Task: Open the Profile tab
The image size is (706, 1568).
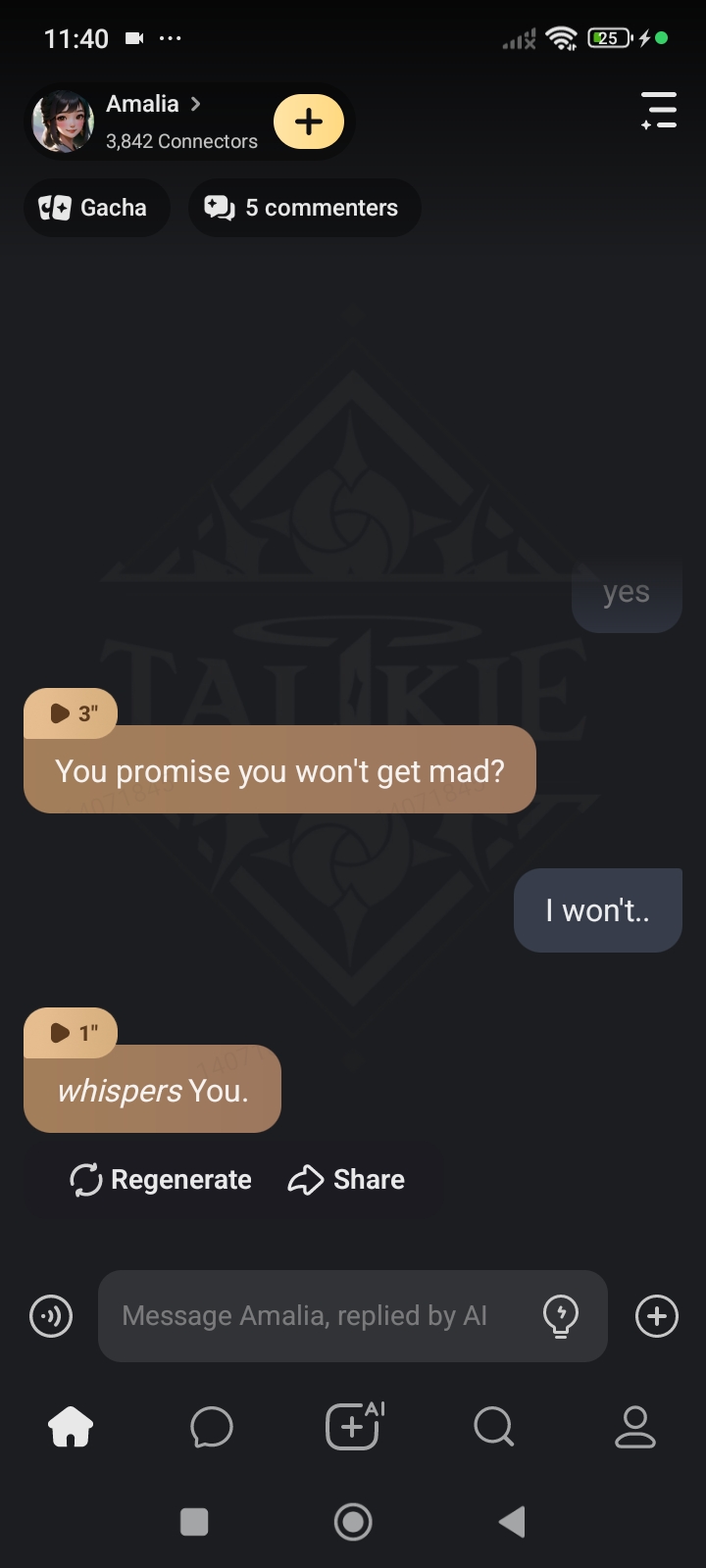Action: click(634, 1427)
